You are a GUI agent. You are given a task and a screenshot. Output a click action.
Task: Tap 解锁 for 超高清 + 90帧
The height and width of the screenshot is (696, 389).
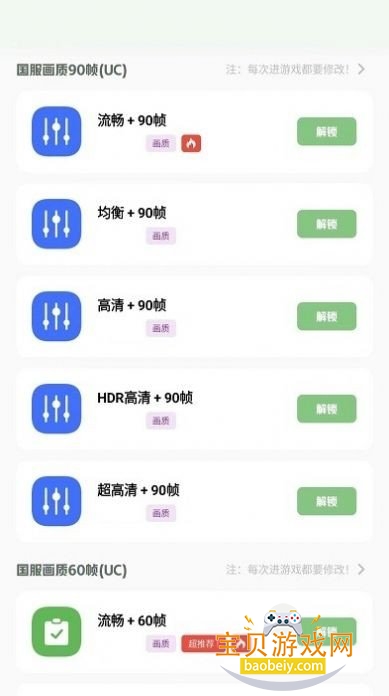(x=326, y=501)
